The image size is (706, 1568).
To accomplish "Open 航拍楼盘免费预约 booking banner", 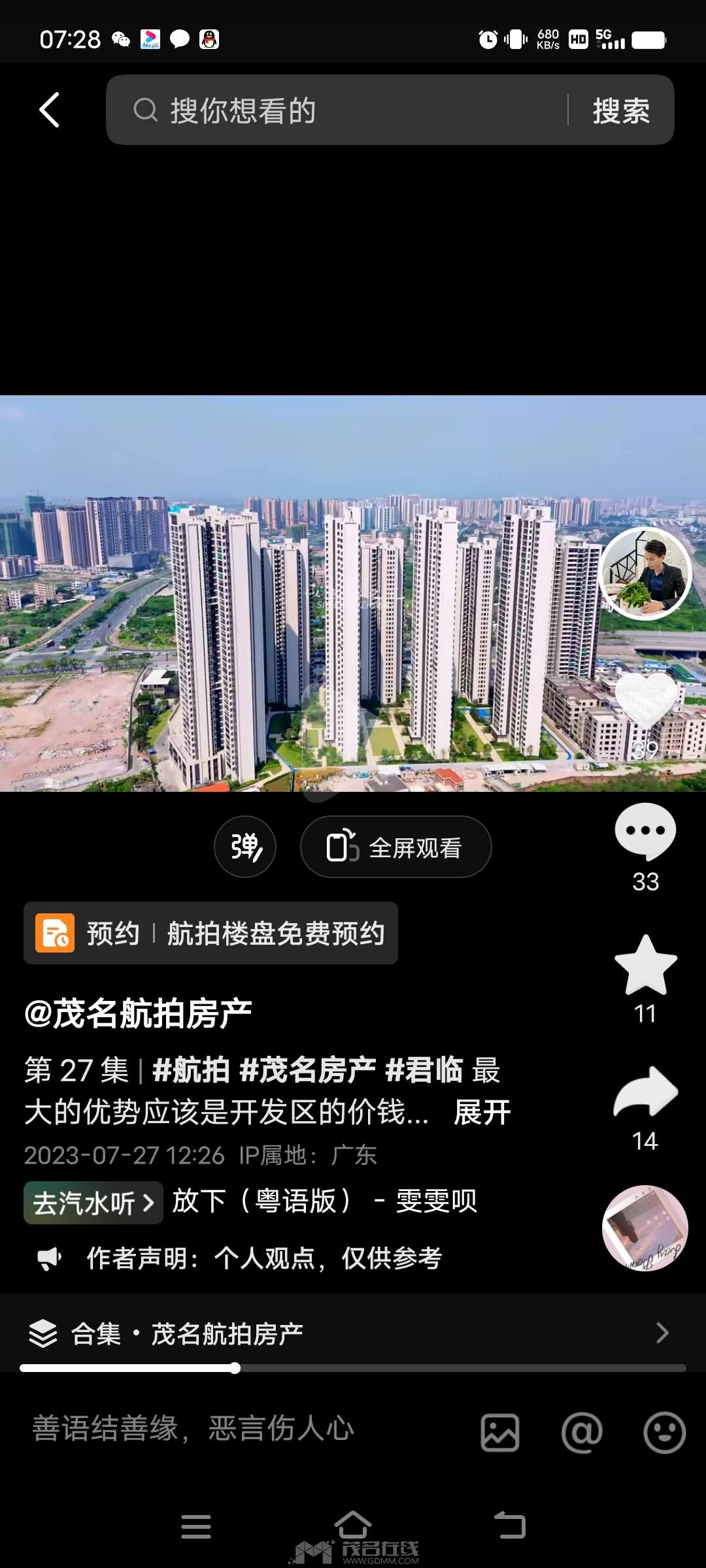I will 210,933.
